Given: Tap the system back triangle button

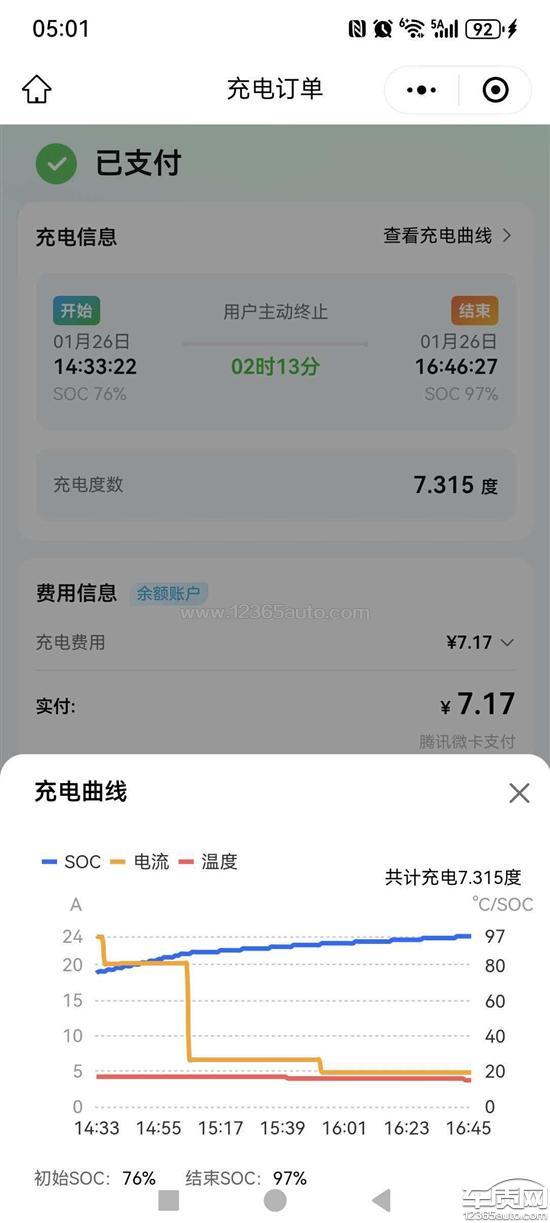Looking at the screenshot, I should coord(380,1200).
